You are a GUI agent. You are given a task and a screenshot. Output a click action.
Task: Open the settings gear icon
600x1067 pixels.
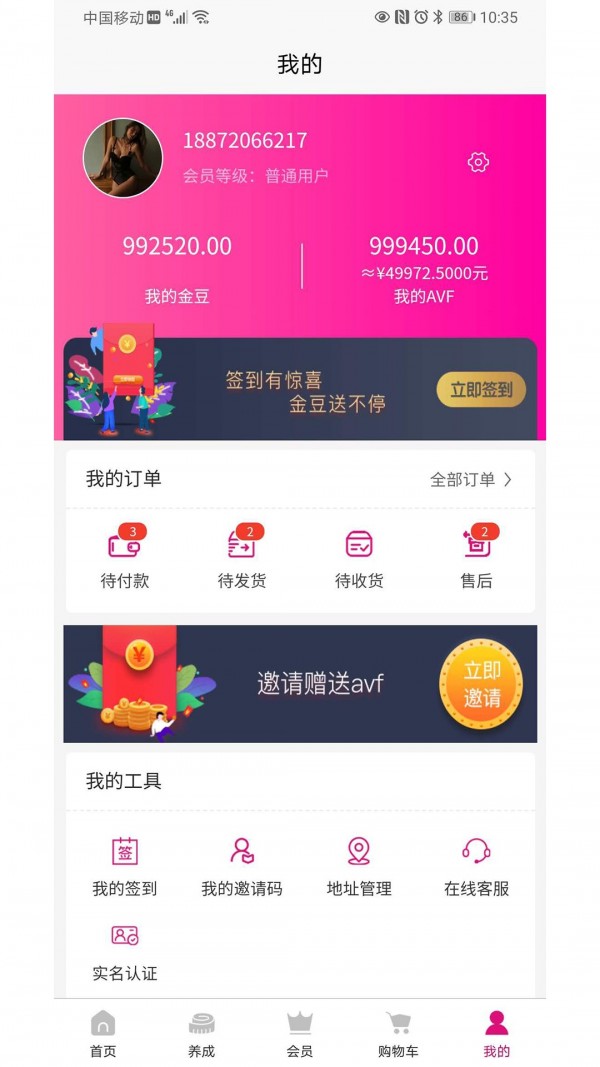(x=478, y=162)
